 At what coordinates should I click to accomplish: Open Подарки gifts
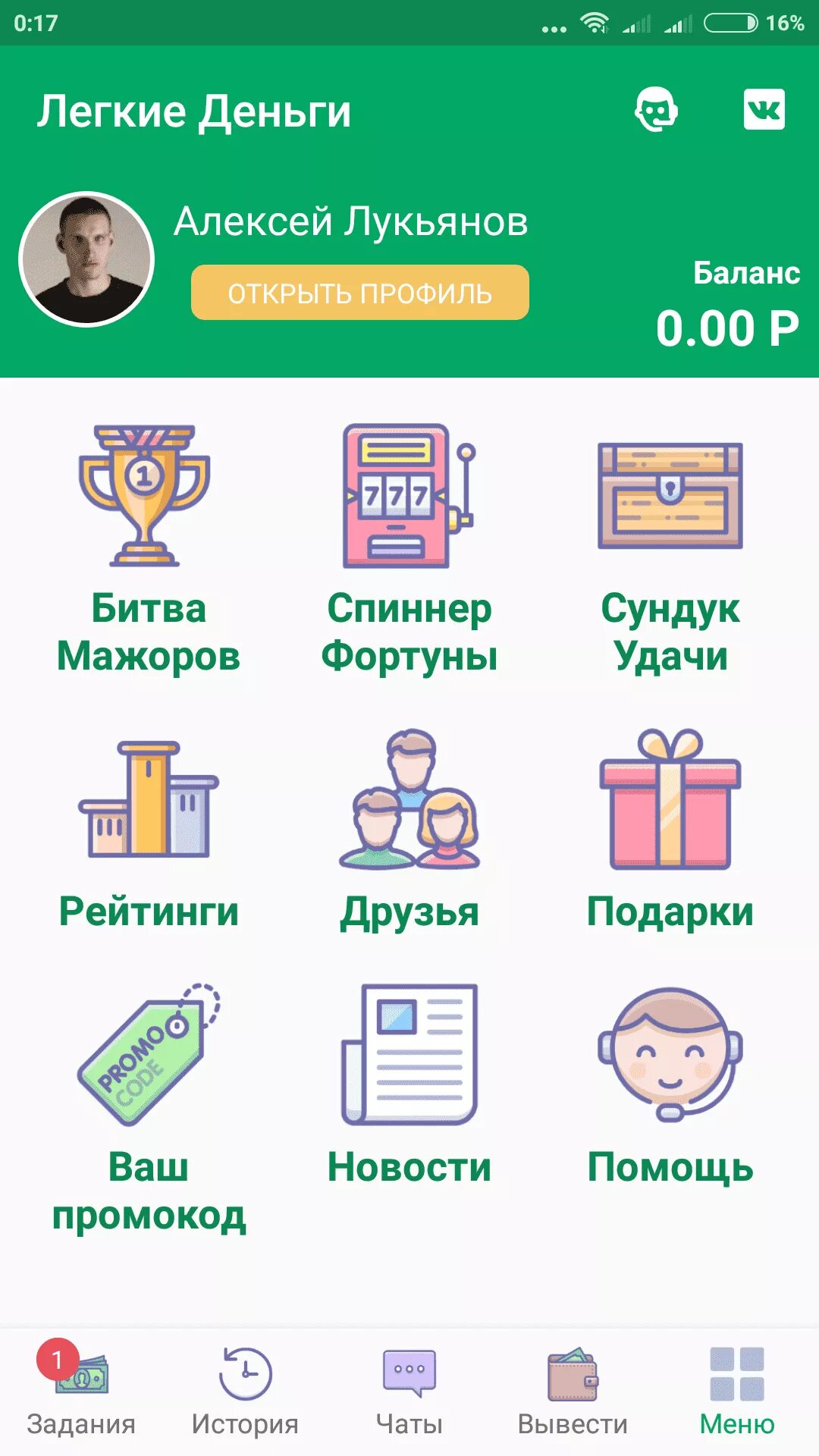pyautogui.click(x=670, y=830)
